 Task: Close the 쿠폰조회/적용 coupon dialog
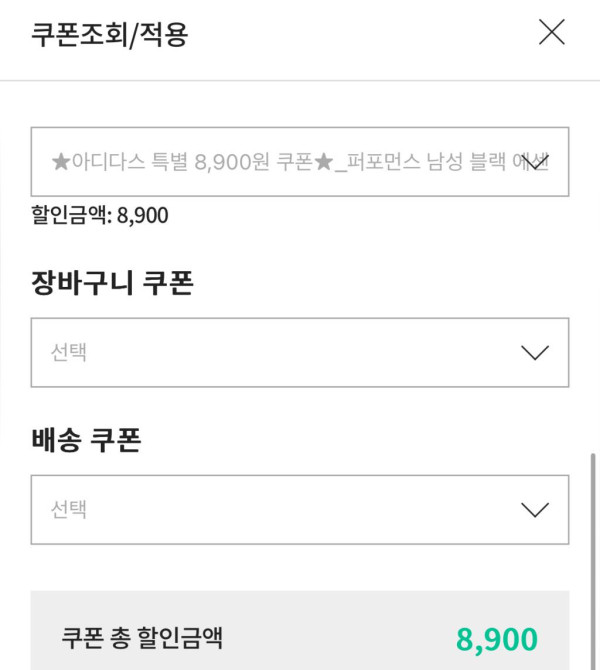click(x=551, y=33)
